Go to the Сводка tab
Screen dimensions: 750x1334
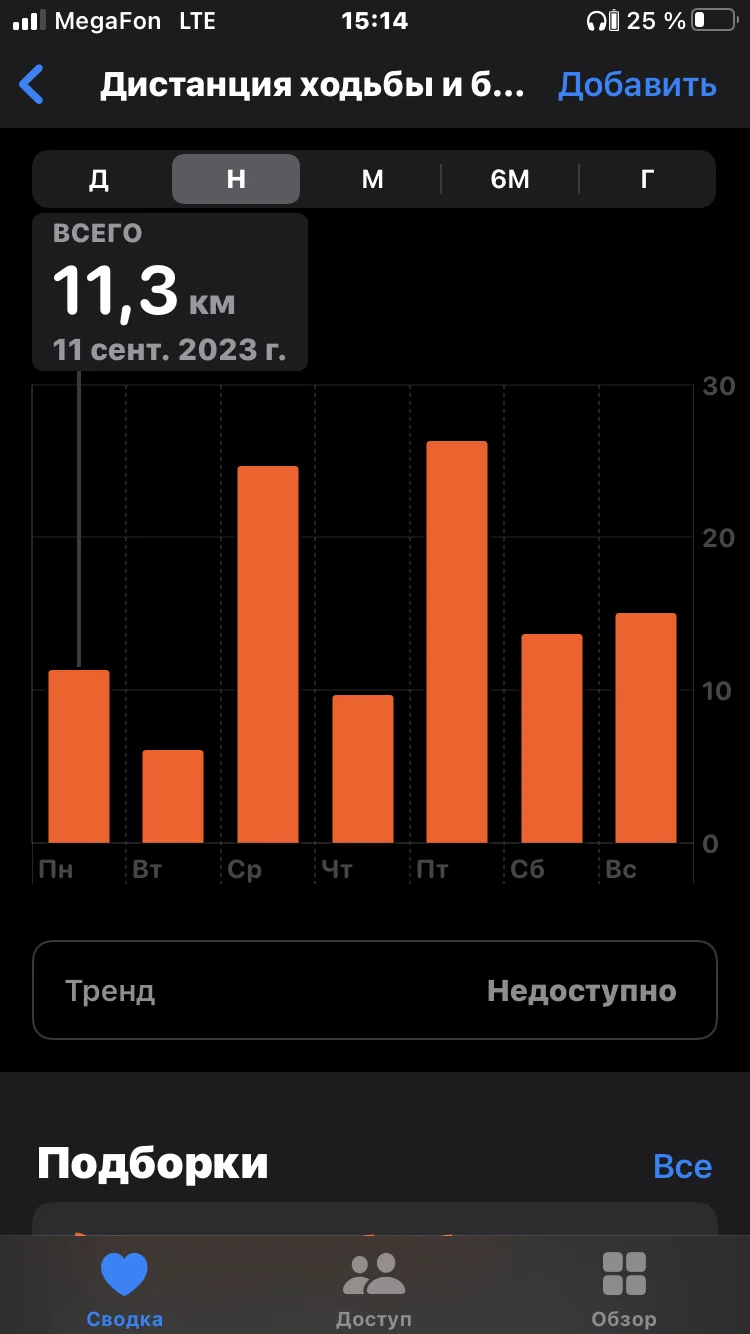click(124, 1289)
